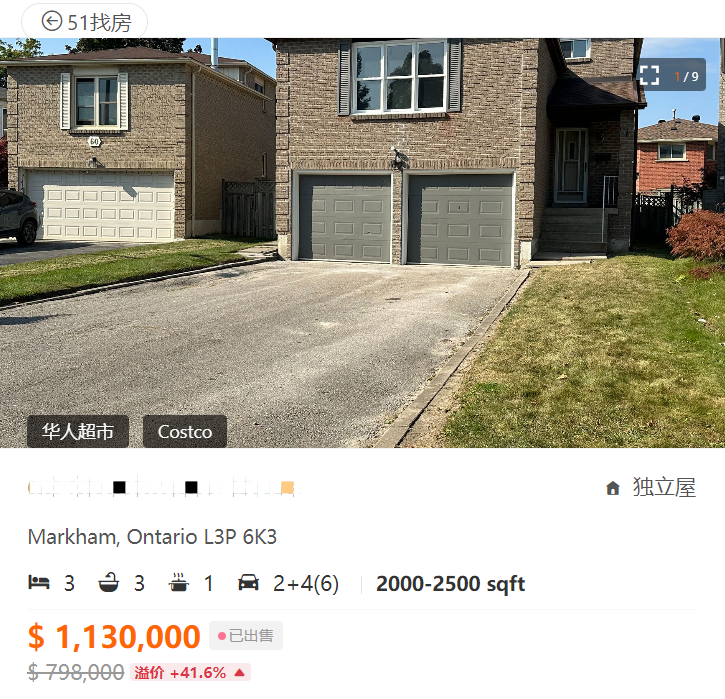Image resolution: width=725 pixels, height=699 pixels.
Task: Tap the Costco tag
Action: (x=185, y=432)
